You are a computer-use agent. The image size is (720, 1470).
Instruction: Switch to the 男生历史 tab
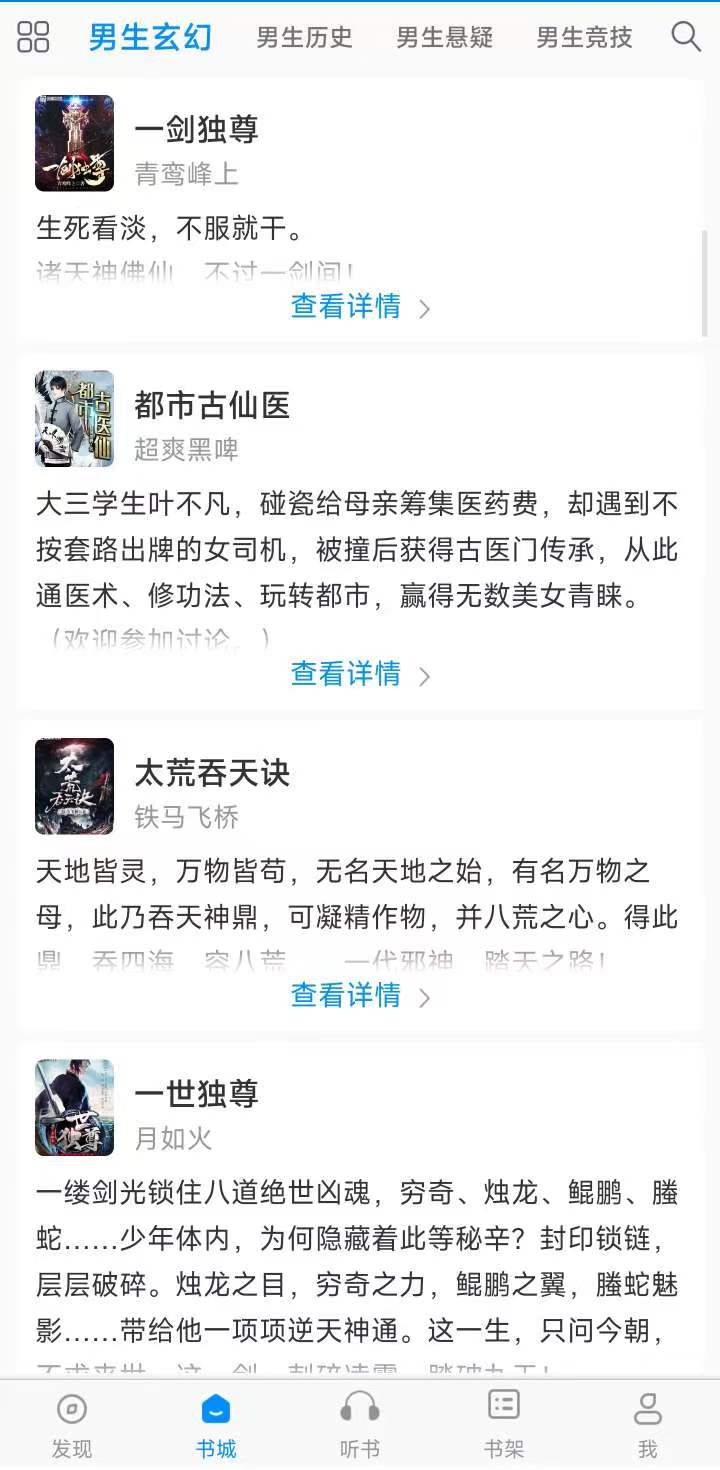(304, 38)
